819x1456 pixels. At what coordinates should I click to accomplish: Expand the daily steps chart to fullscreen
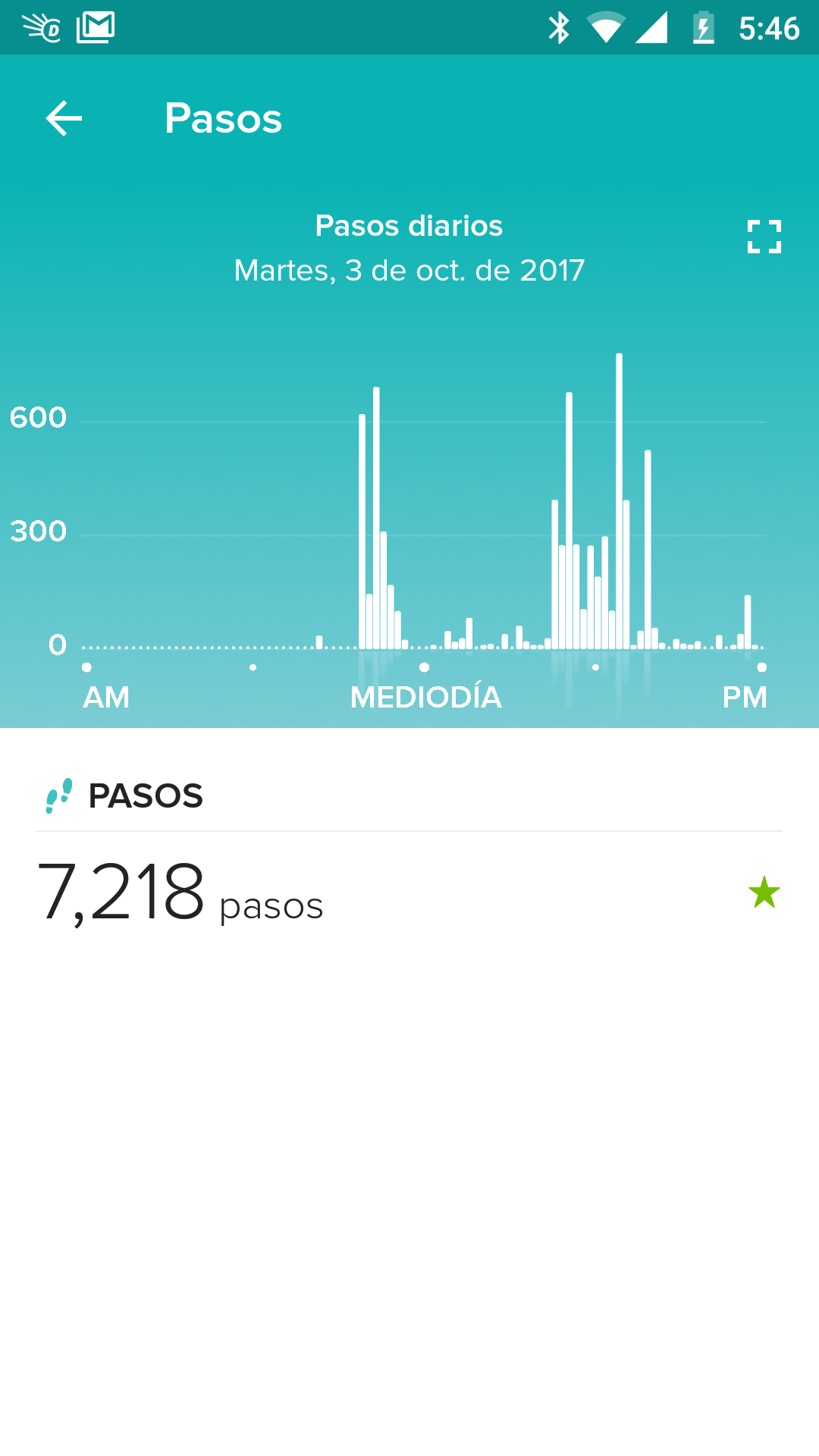coord(764,237)
